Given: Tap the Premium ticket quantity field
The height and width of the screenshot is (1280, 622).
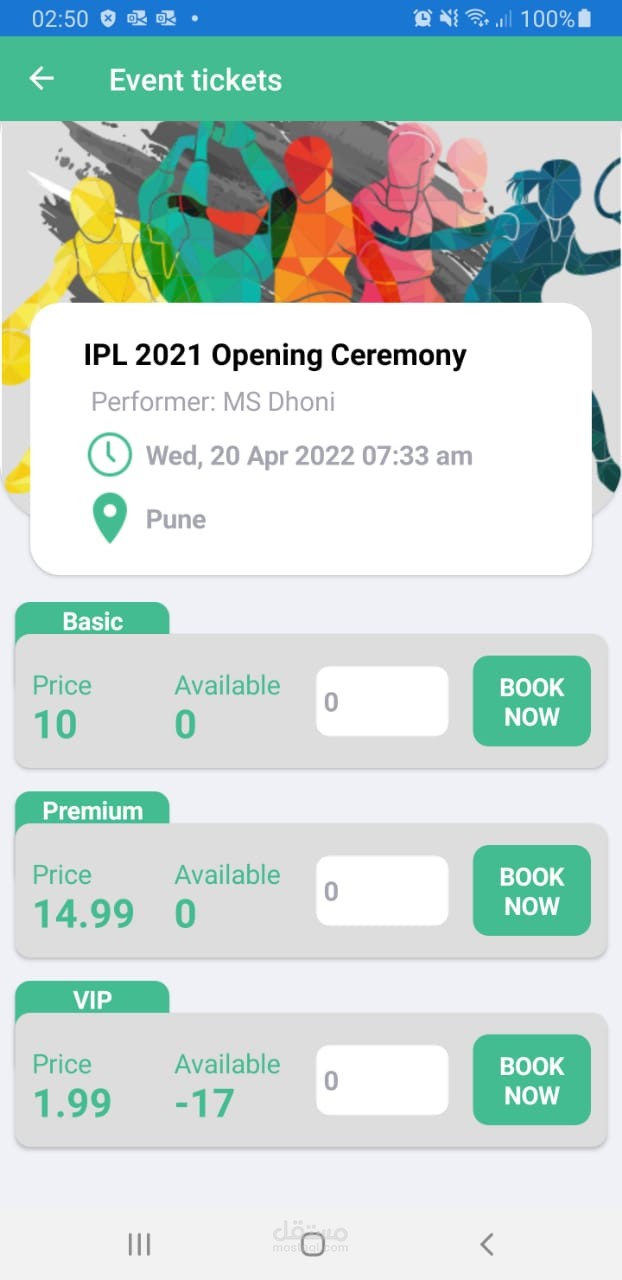Looking at the screenshot, I should click(x=382, y=890).
